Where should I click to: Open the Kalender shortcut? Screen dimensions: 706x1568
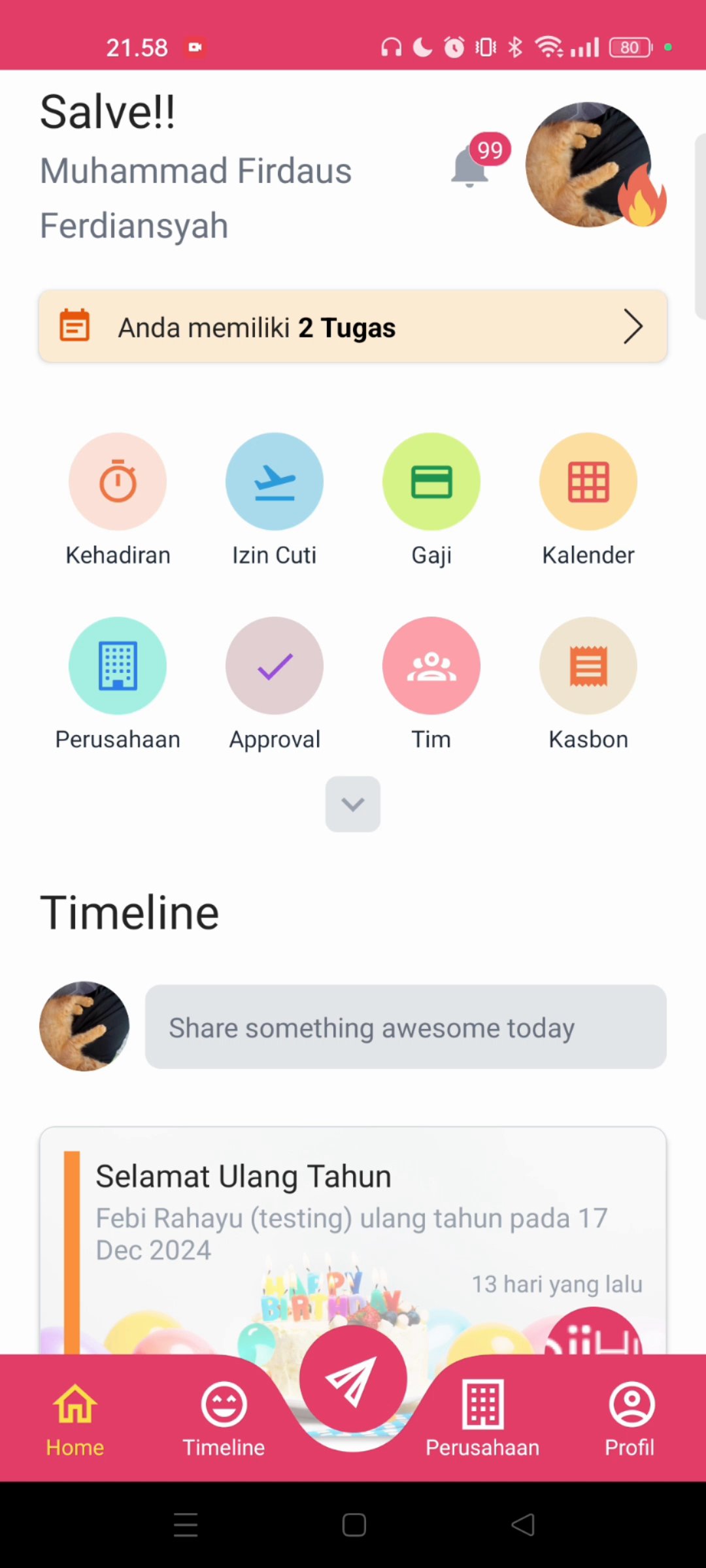pyautogui.click(x=588, y=482)
